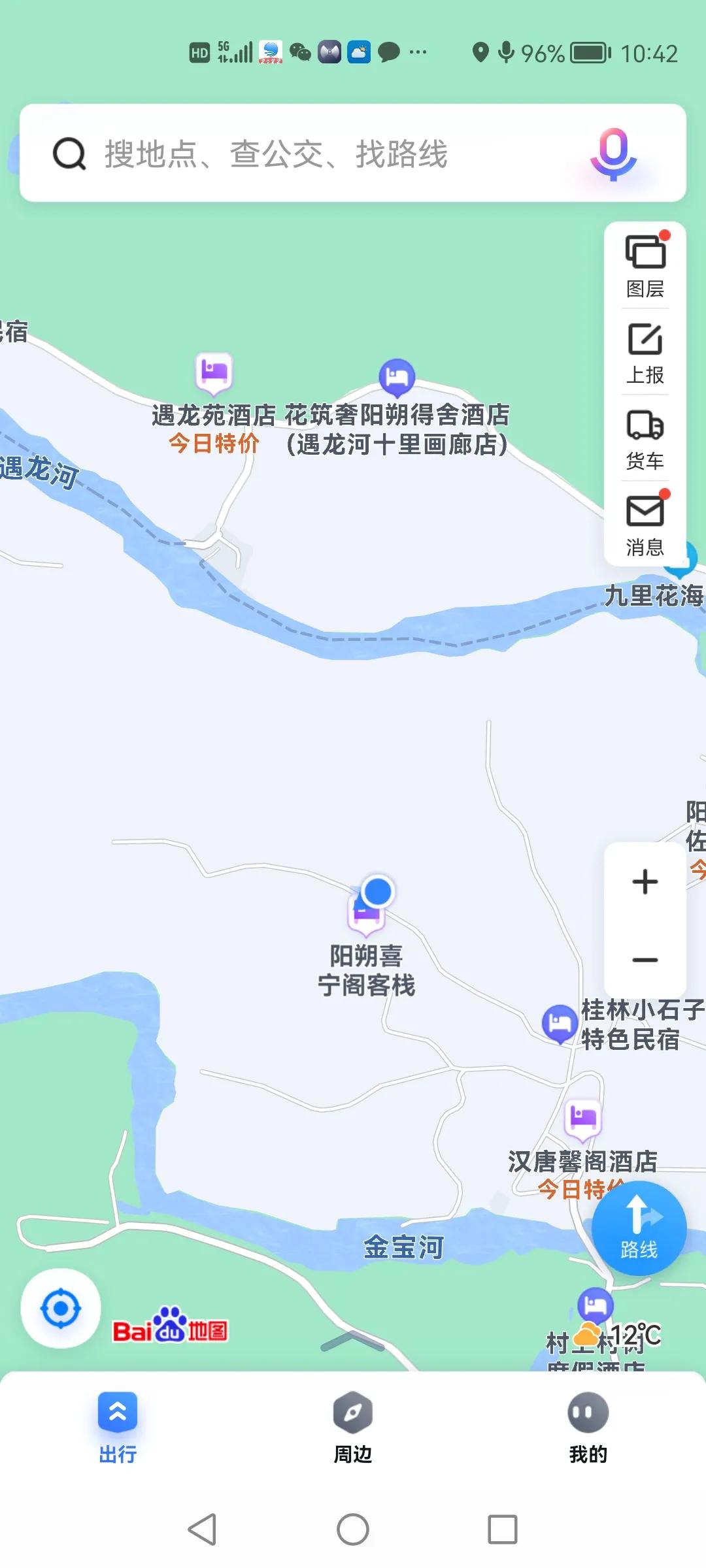Open 路线 route planning

pos(639,1228)
